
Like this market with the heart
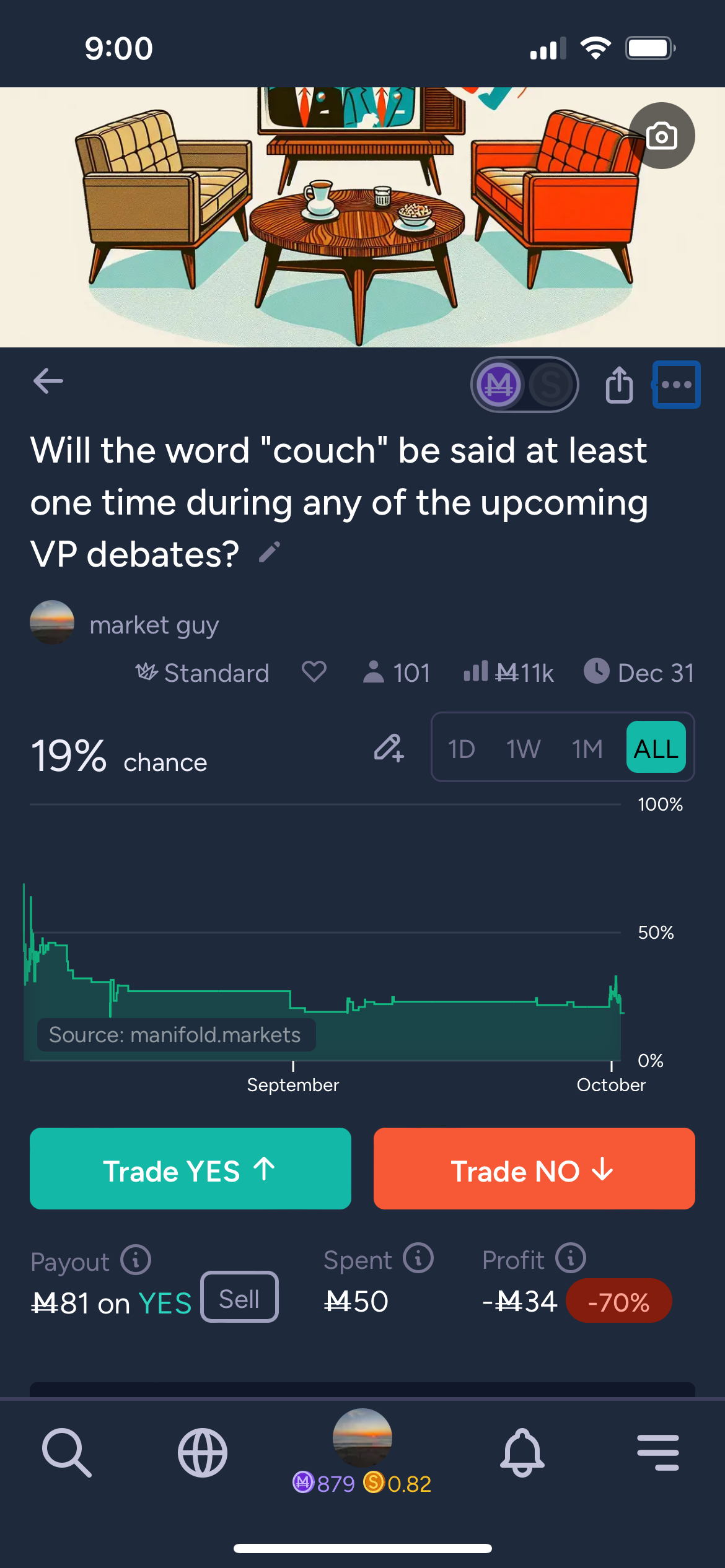click(314, 672)
